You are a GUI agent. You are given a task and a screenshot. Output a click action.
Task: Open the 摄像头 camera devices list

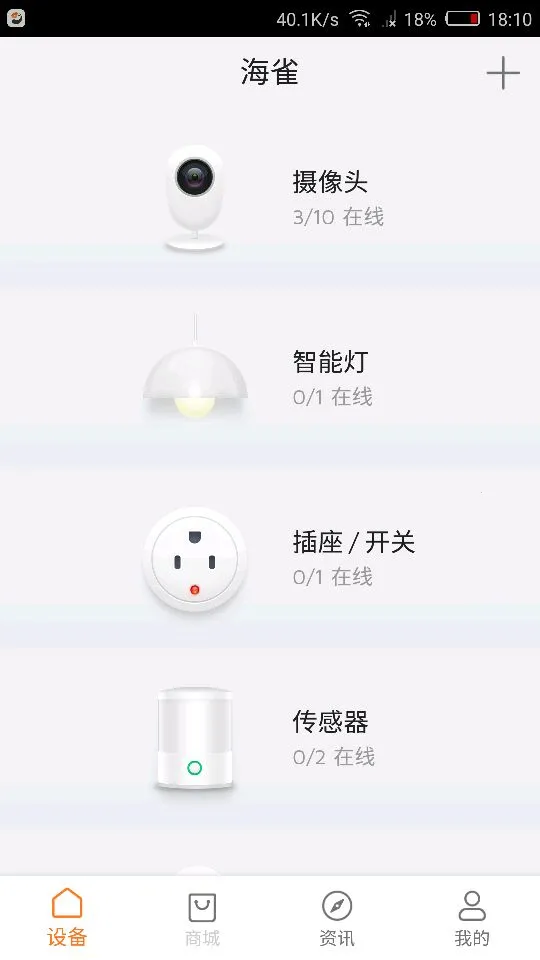(x=270, y=199)
